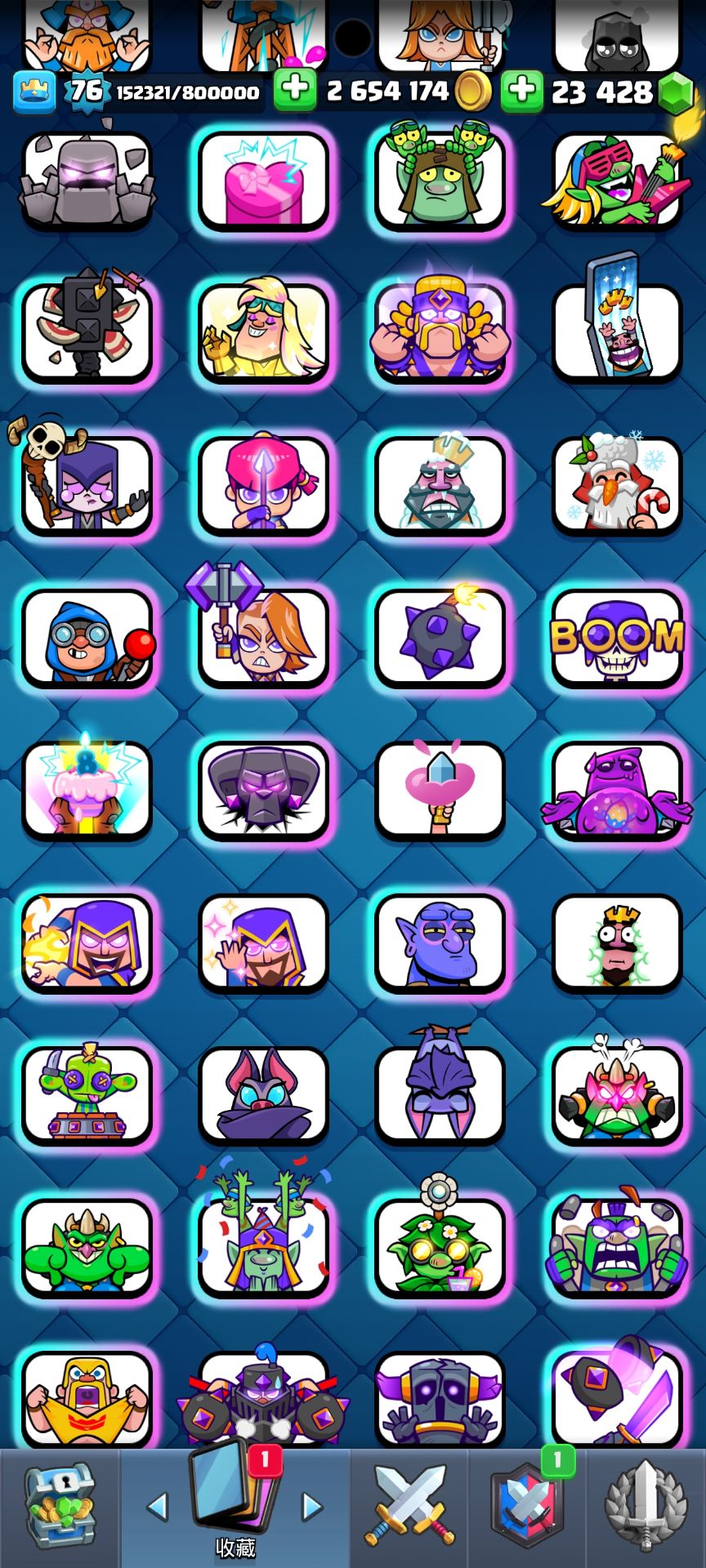
Task: Choose the blue hooded goggles goblin emote
Action: pos(87,638)
